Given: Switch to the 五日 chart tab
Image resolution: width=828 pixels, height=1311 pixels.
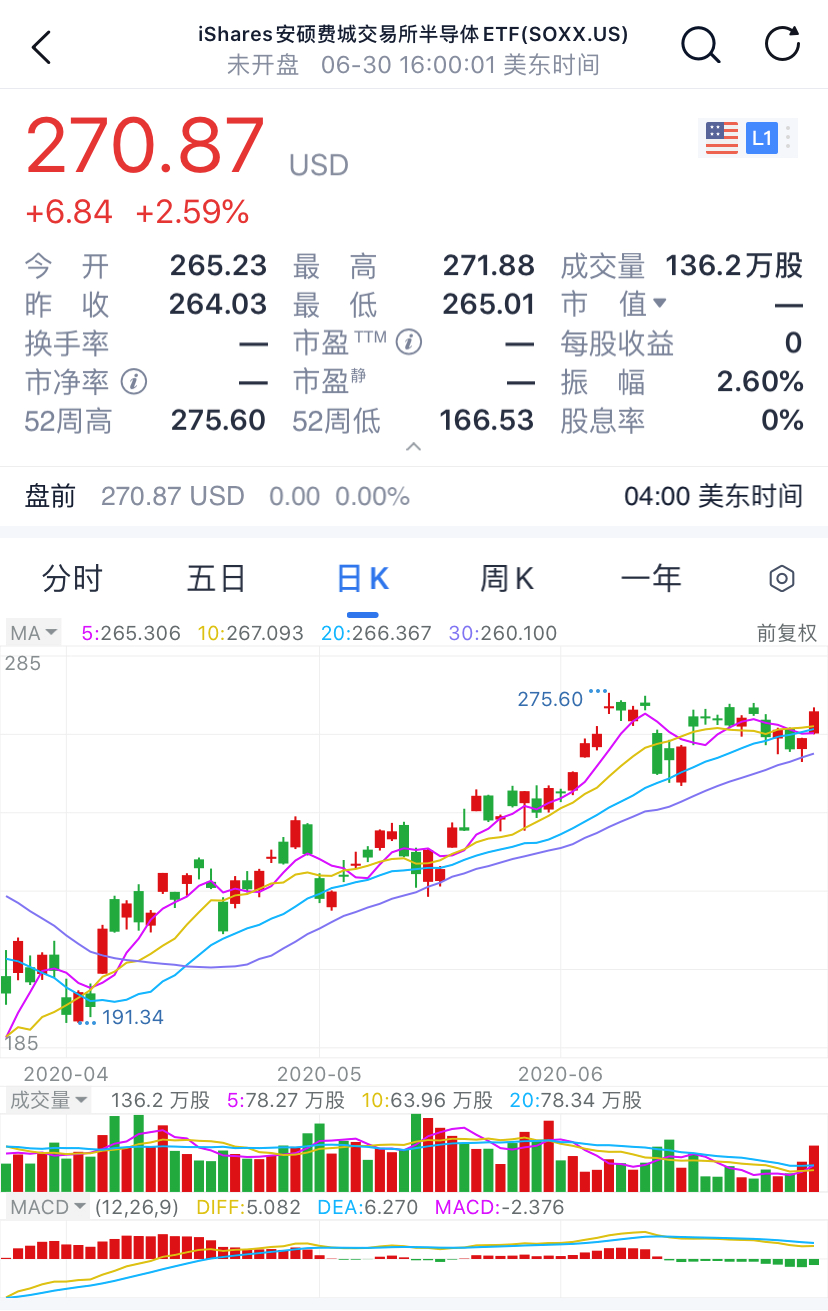Looking at the screenshot, I should click(x=217, y=578).
